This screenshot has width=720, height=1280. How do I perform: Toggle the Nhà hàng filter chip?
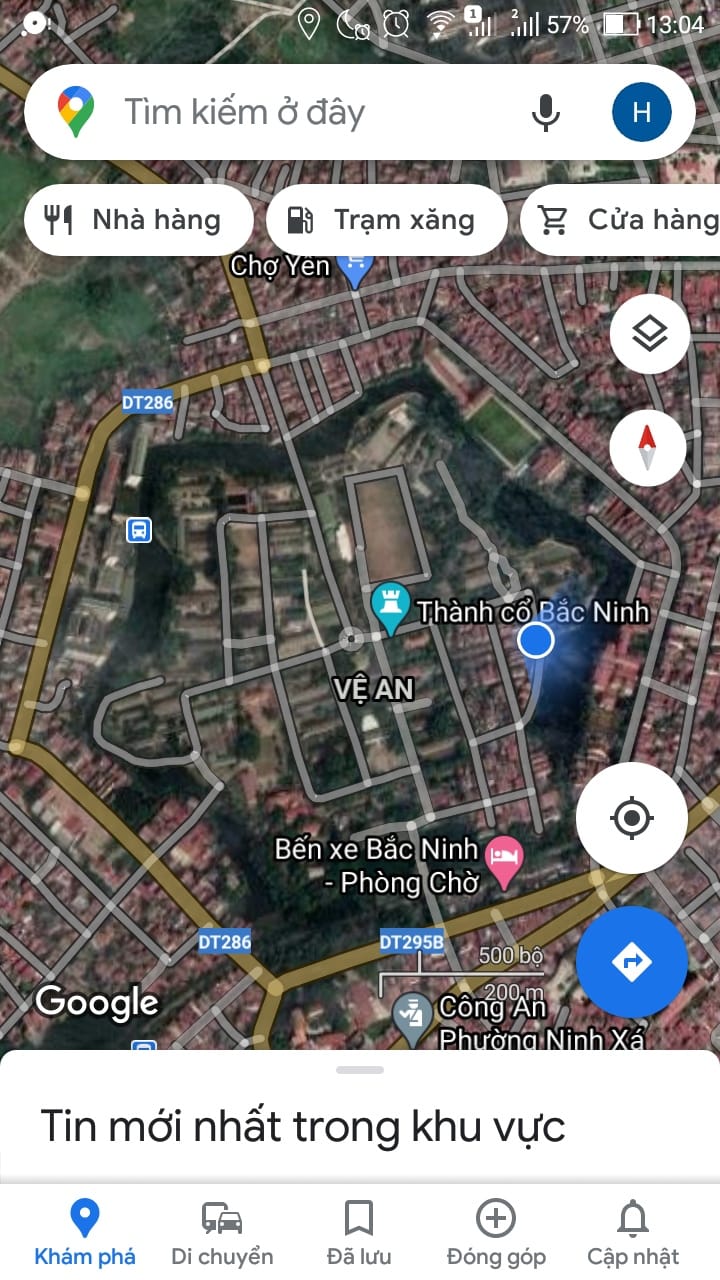point(139,219)
